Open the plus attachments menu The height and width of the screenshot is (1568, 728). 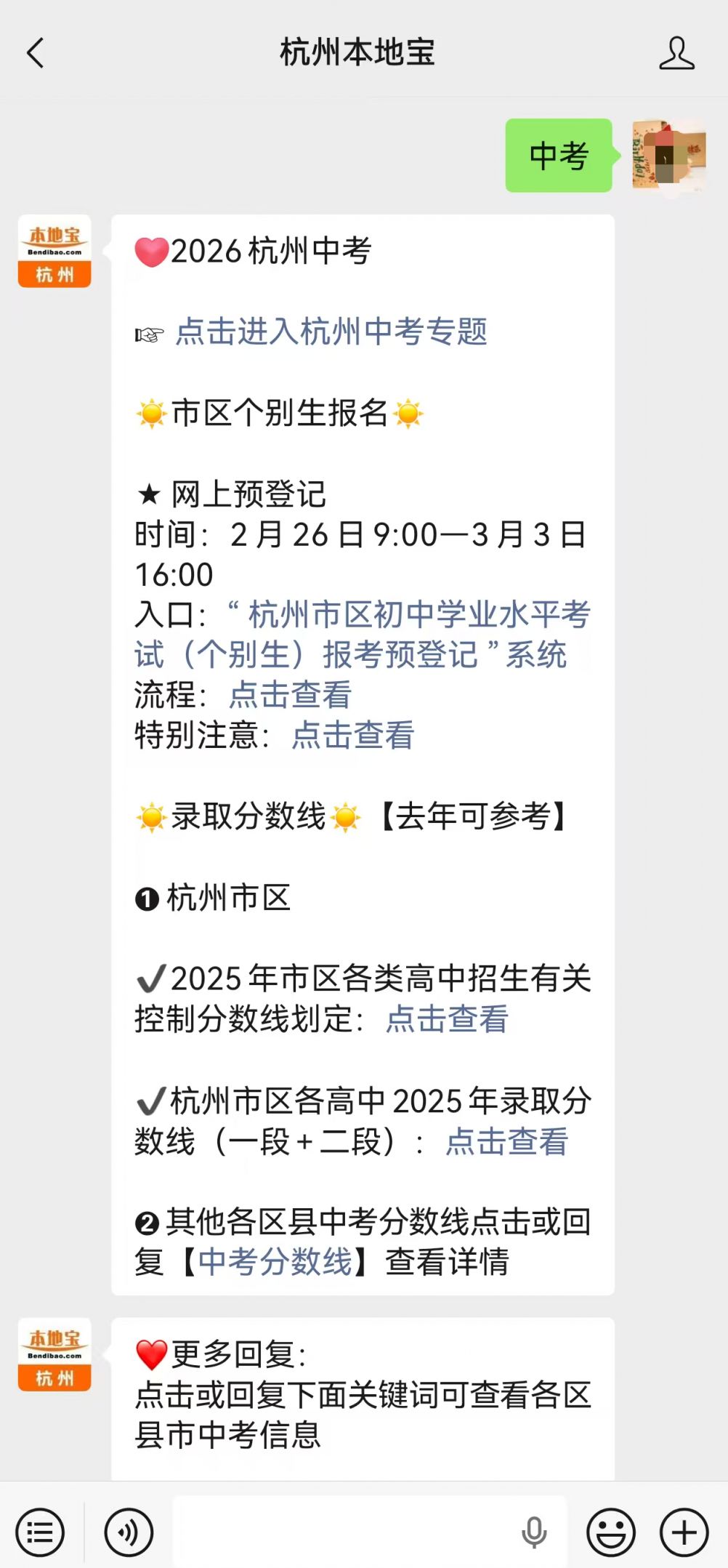click(x=684, y=1532)
